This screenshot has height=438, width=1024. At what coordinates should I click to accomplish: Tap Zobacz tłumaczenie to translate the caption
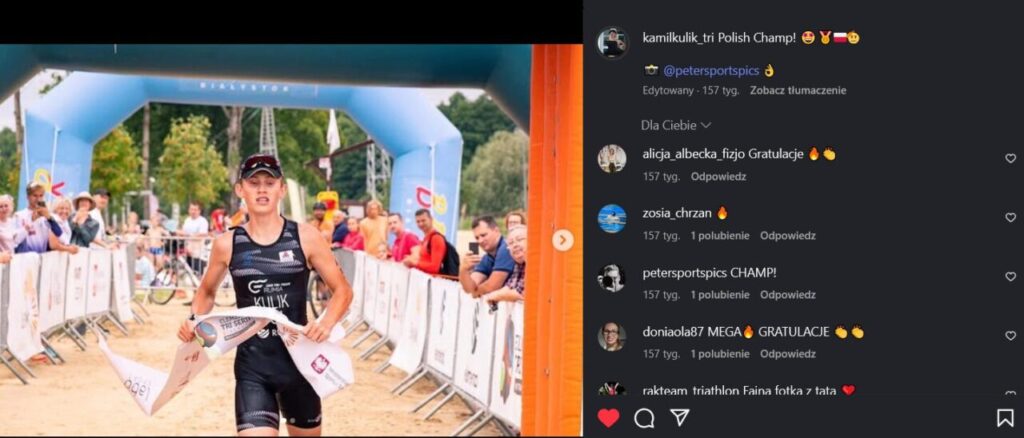click(x=798, y=90)
